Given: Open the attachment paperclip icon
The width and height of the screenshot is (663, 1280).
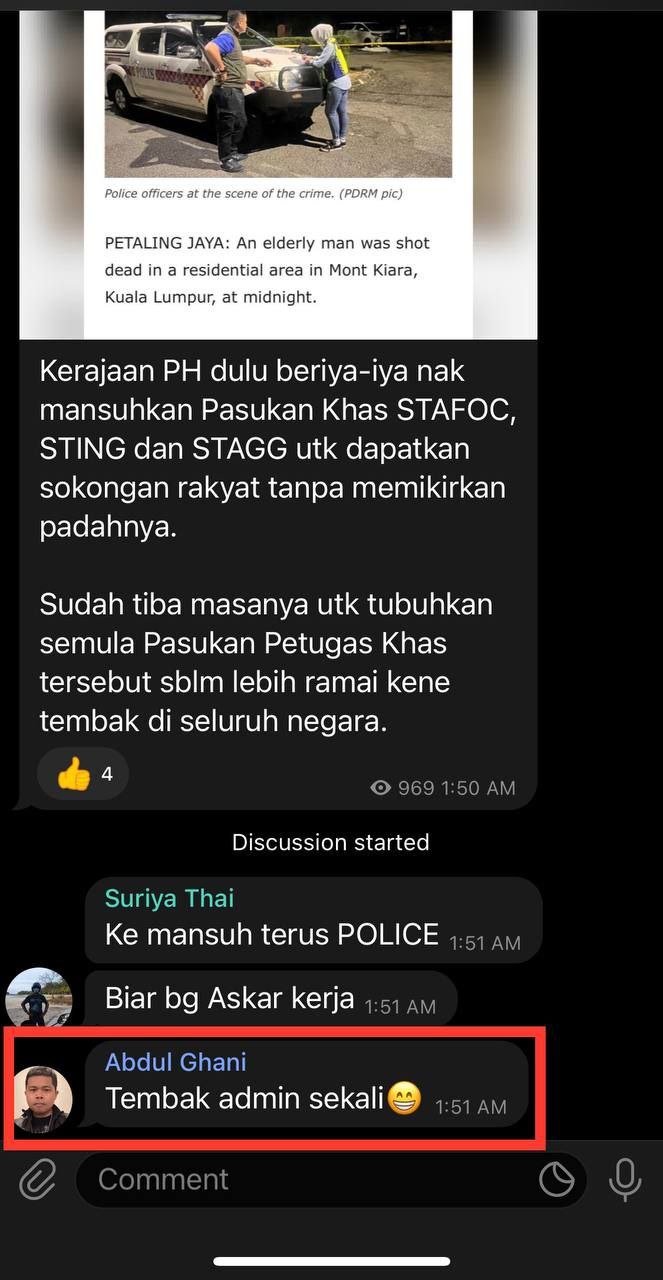Looking at the screenshot, I should tap(38, 1180).
